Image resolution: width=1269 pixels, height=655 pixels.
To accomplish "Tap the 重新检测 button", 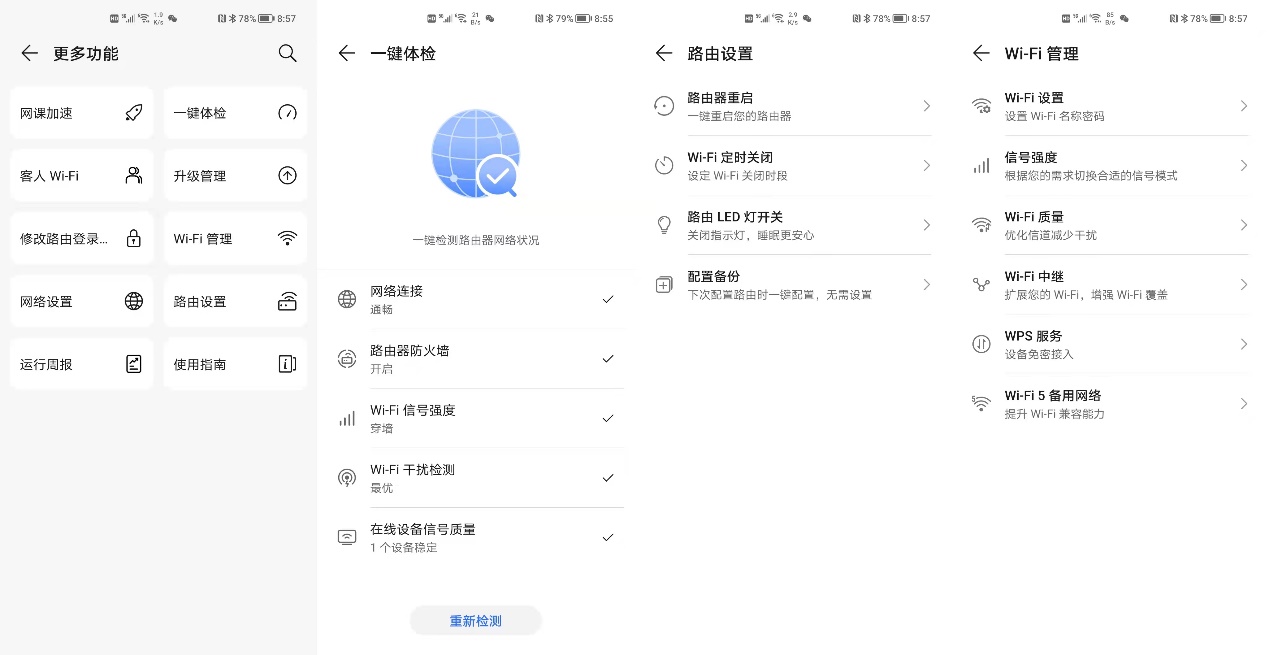I will click(475, 621).
